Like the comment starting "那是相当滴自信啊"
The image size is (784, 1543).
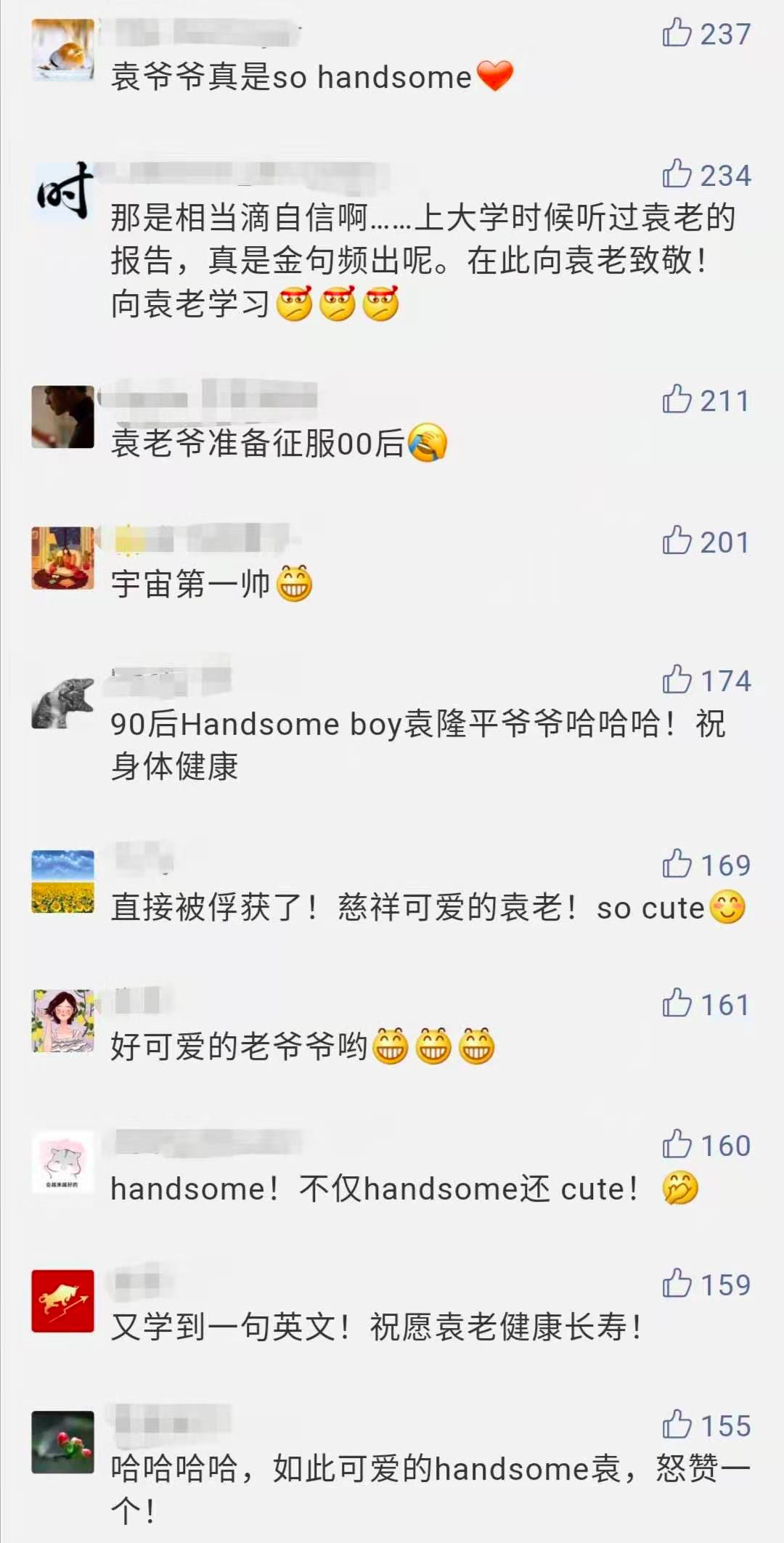(677, 174)
